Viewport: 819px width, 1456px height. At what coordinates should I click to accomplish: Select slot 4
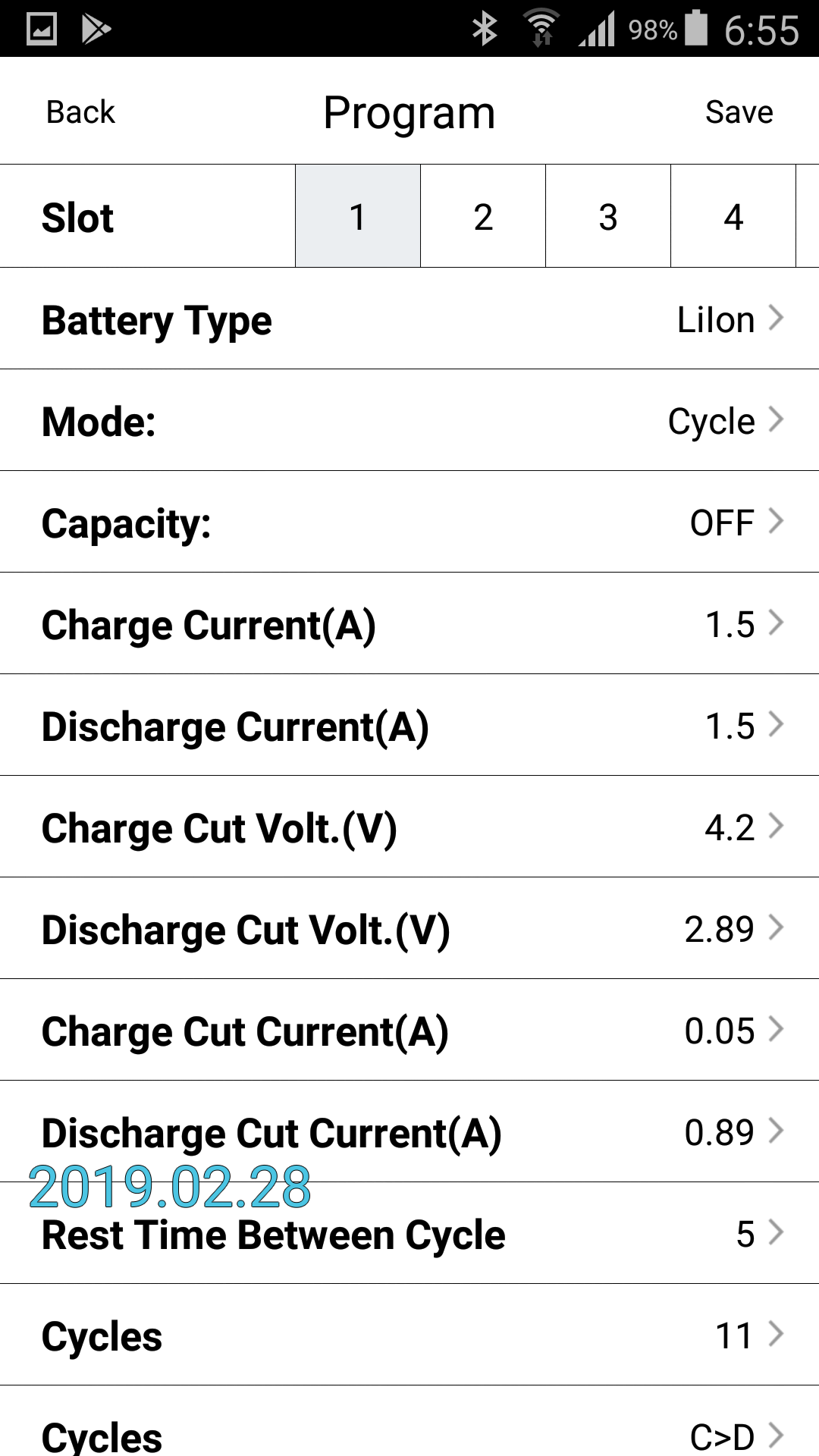733,216
